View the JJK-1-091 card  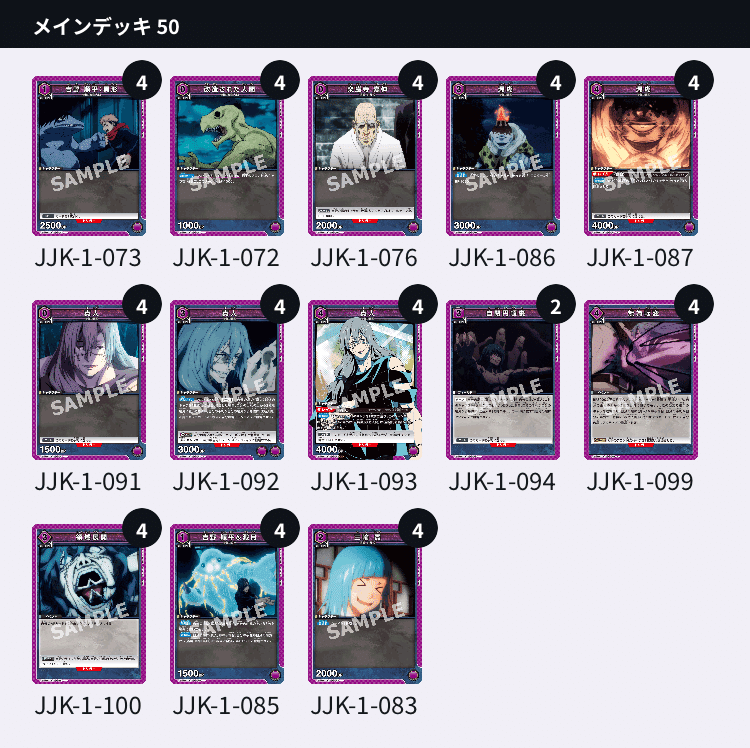pos(89,380)
